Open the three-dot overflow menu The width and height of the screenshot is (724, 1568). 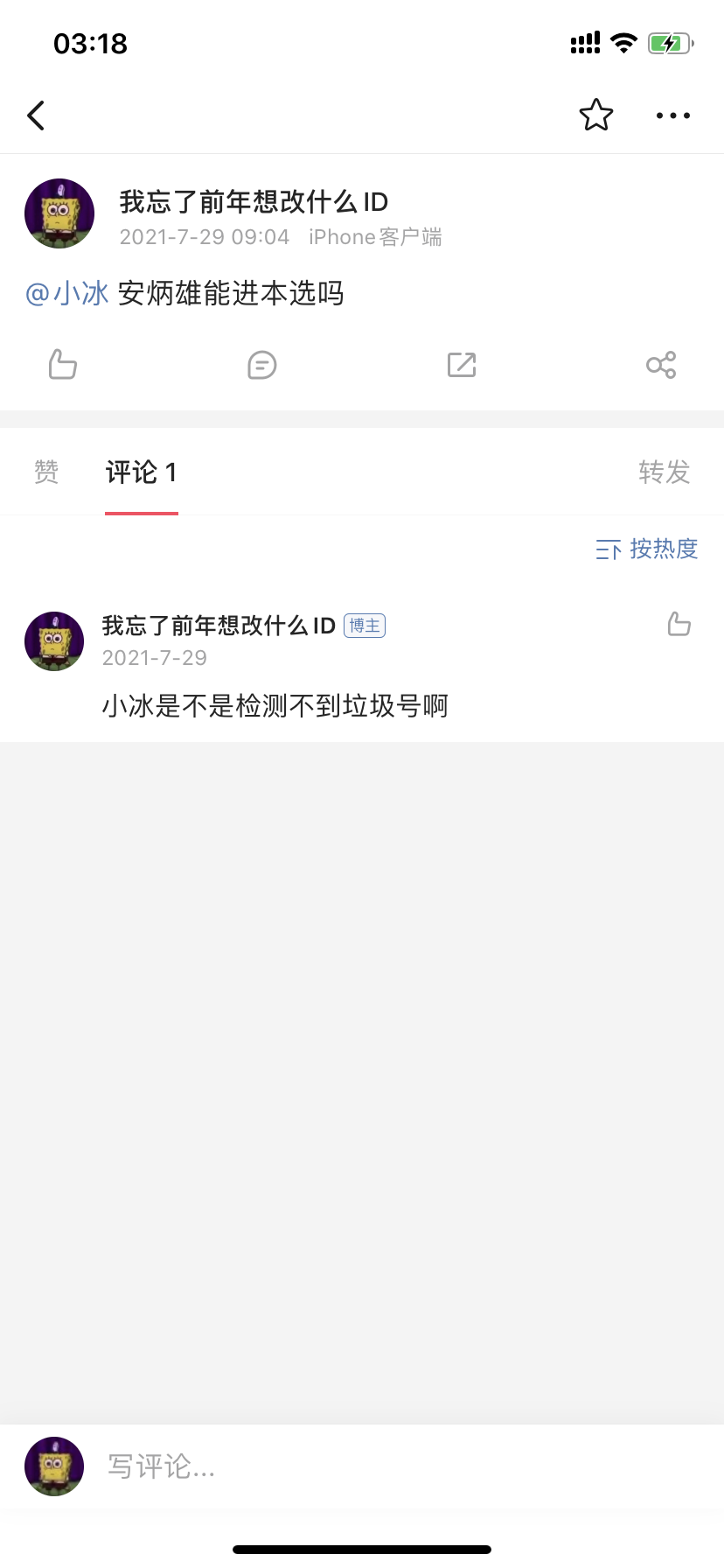click(x=673, y=115)
